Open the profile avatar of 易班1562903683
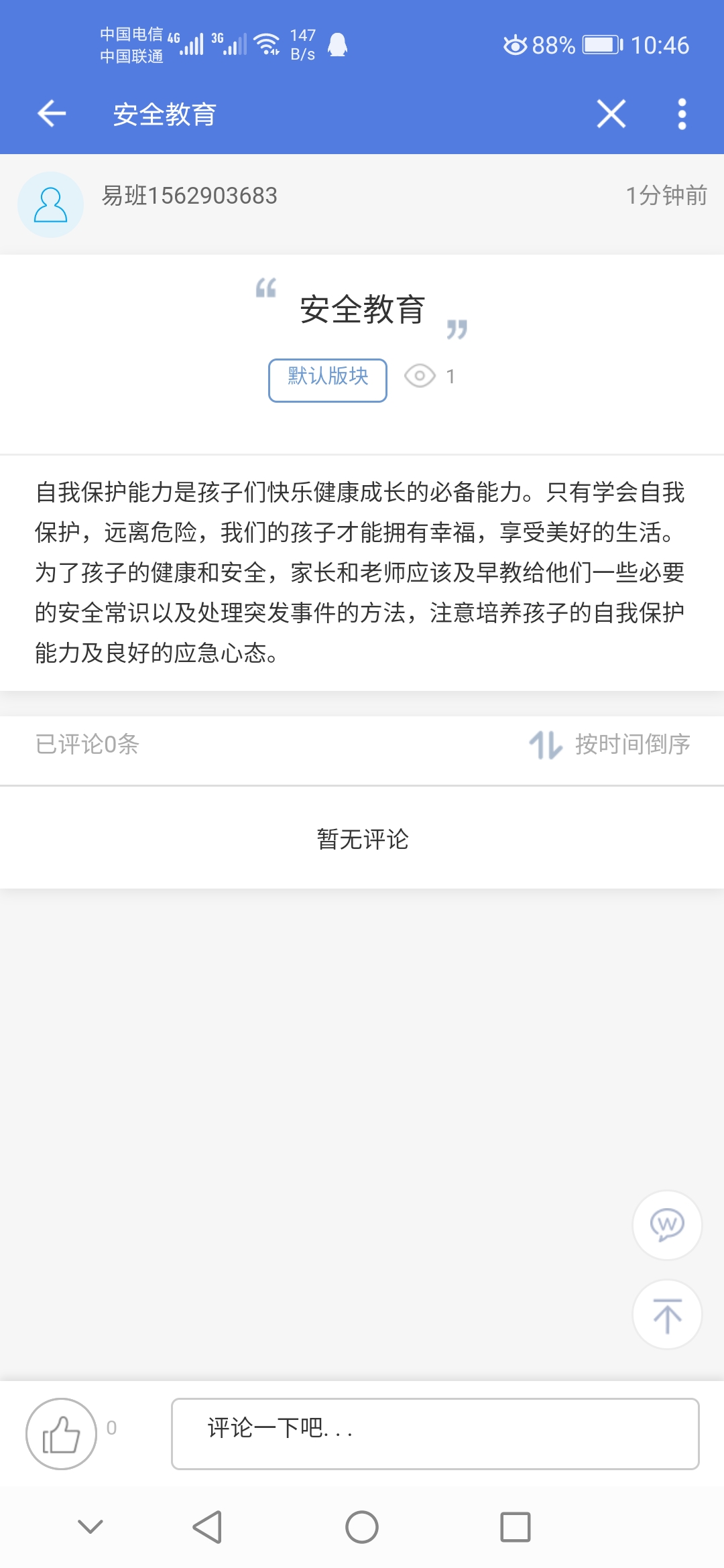 click(50, 204)
